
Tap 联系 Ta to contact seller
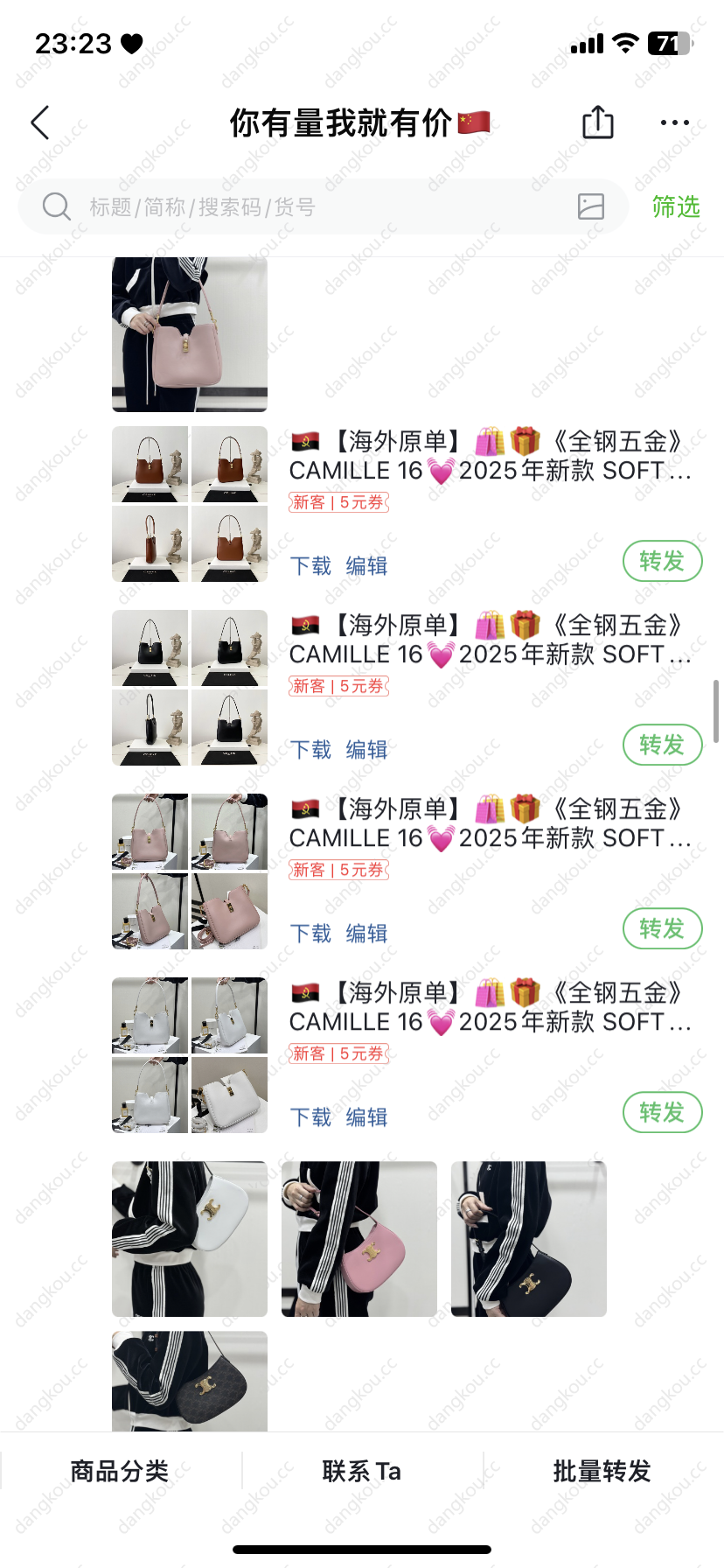pyautogui.click(x=362, y=1471)
